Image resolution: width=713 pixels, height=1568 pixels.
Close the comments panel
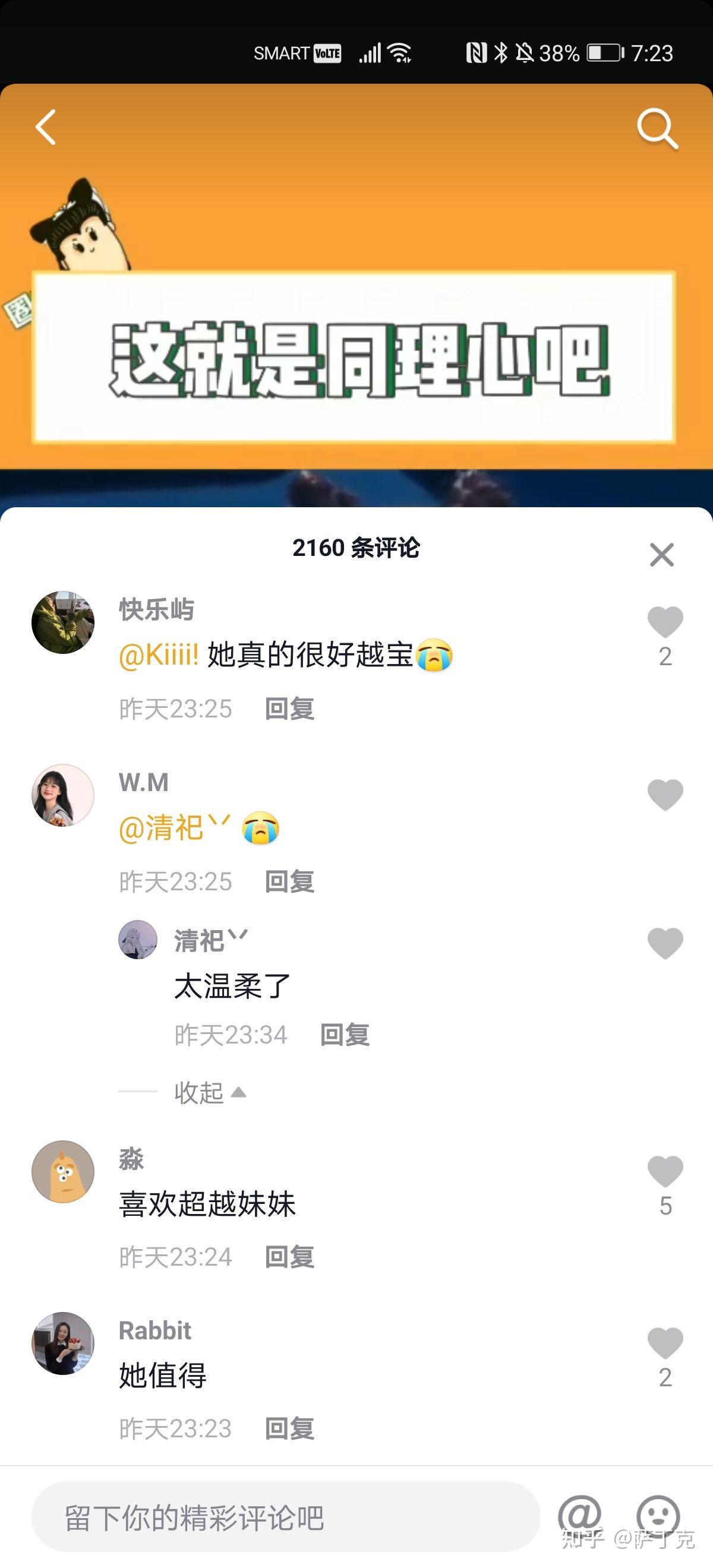tap(661, 555)
